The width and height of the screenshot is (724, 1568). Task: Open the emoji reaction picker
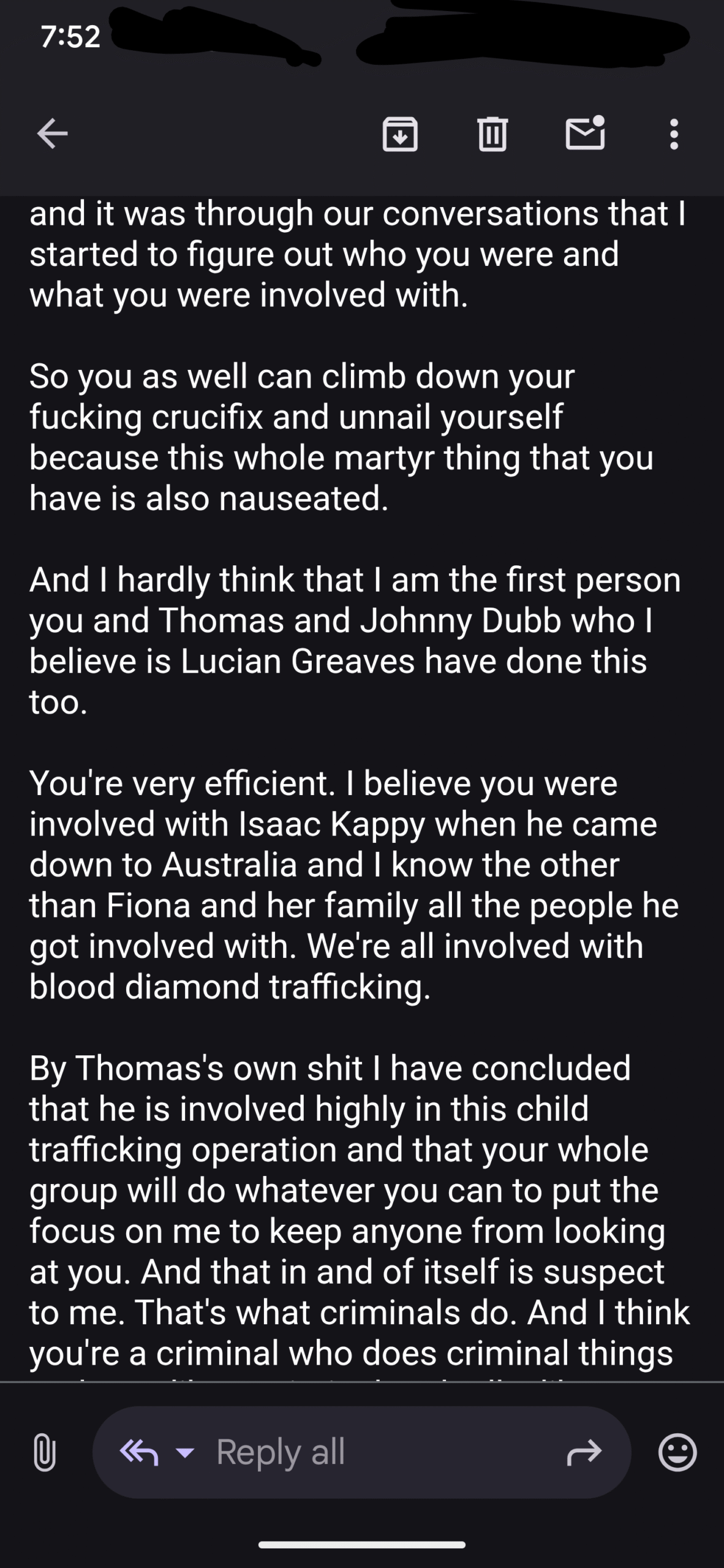[677, 1452]
